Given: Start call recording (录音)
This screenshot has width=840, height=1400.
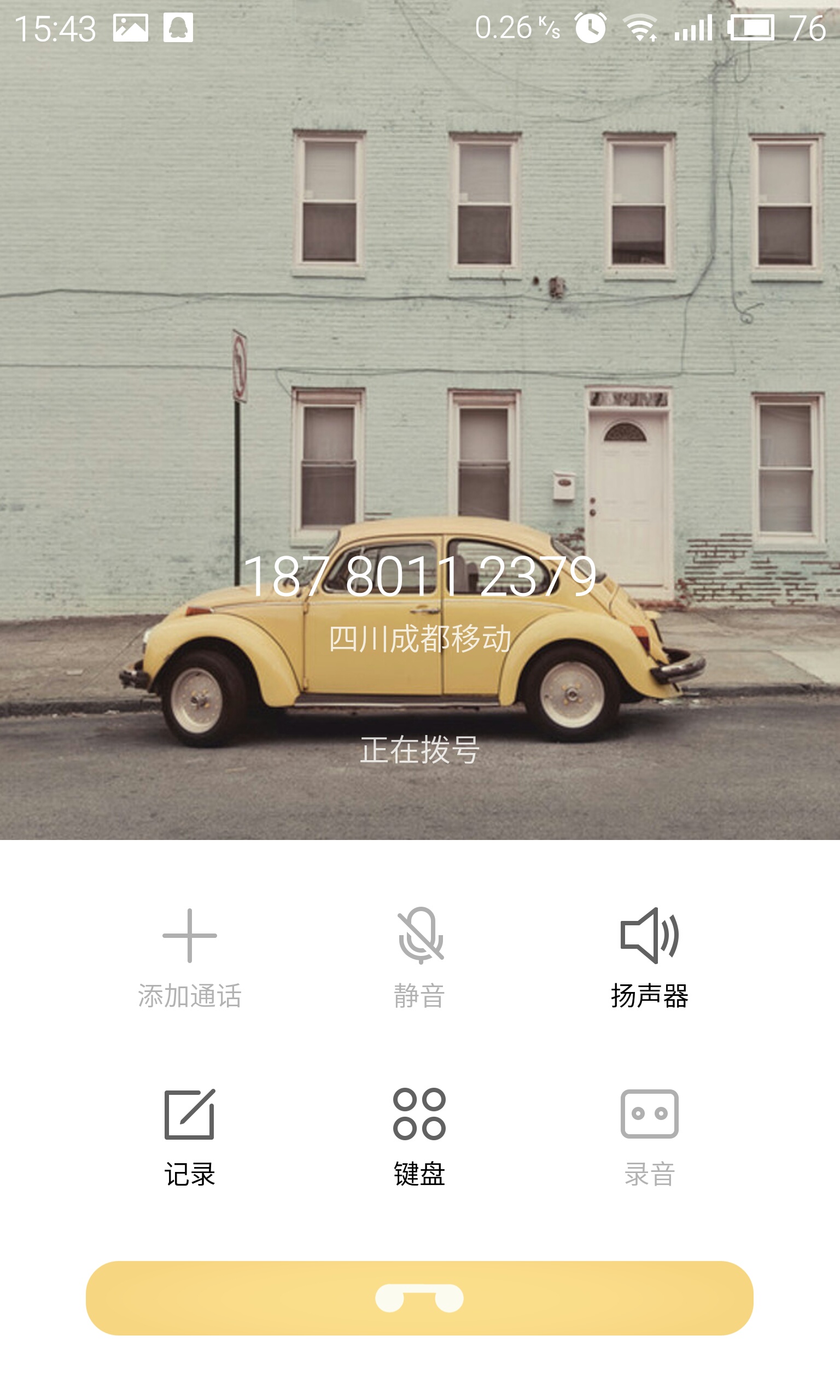Looking at the screenshot, I should coord(649,1137).
